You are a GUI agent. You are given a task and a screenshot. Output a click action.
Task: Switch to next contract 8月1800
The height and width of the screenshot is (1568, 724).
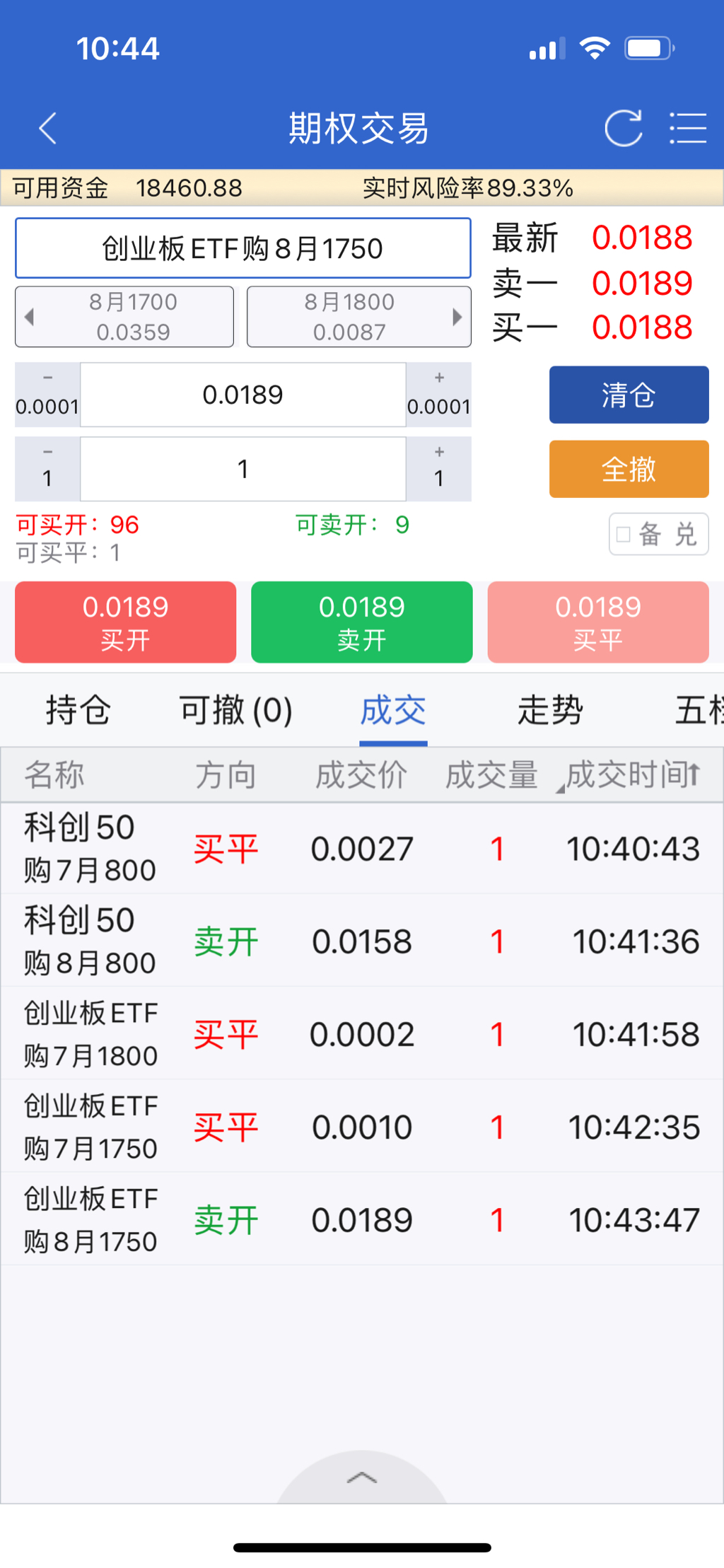click(x=359, y=317)
